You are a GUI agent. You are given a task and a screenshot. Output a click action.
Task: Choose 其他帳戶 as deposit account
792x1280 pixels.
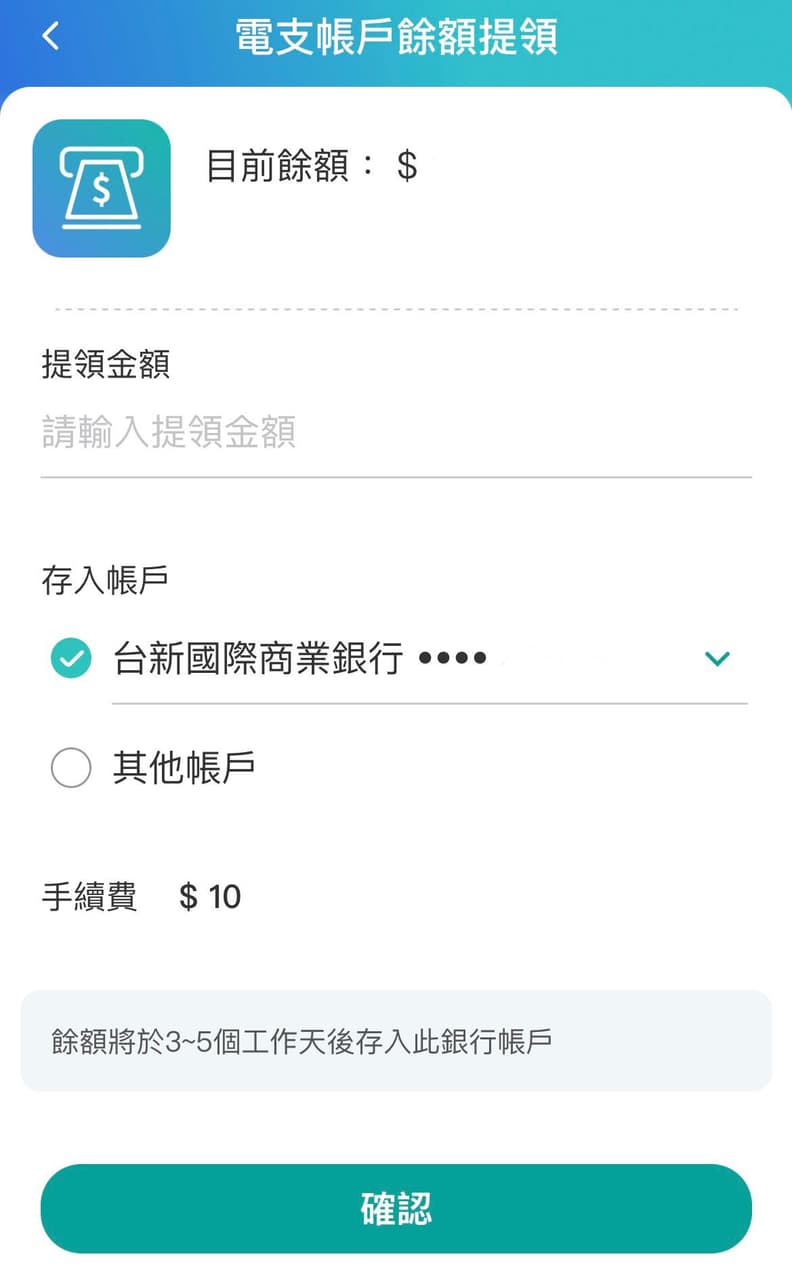(x=70, y=768)
